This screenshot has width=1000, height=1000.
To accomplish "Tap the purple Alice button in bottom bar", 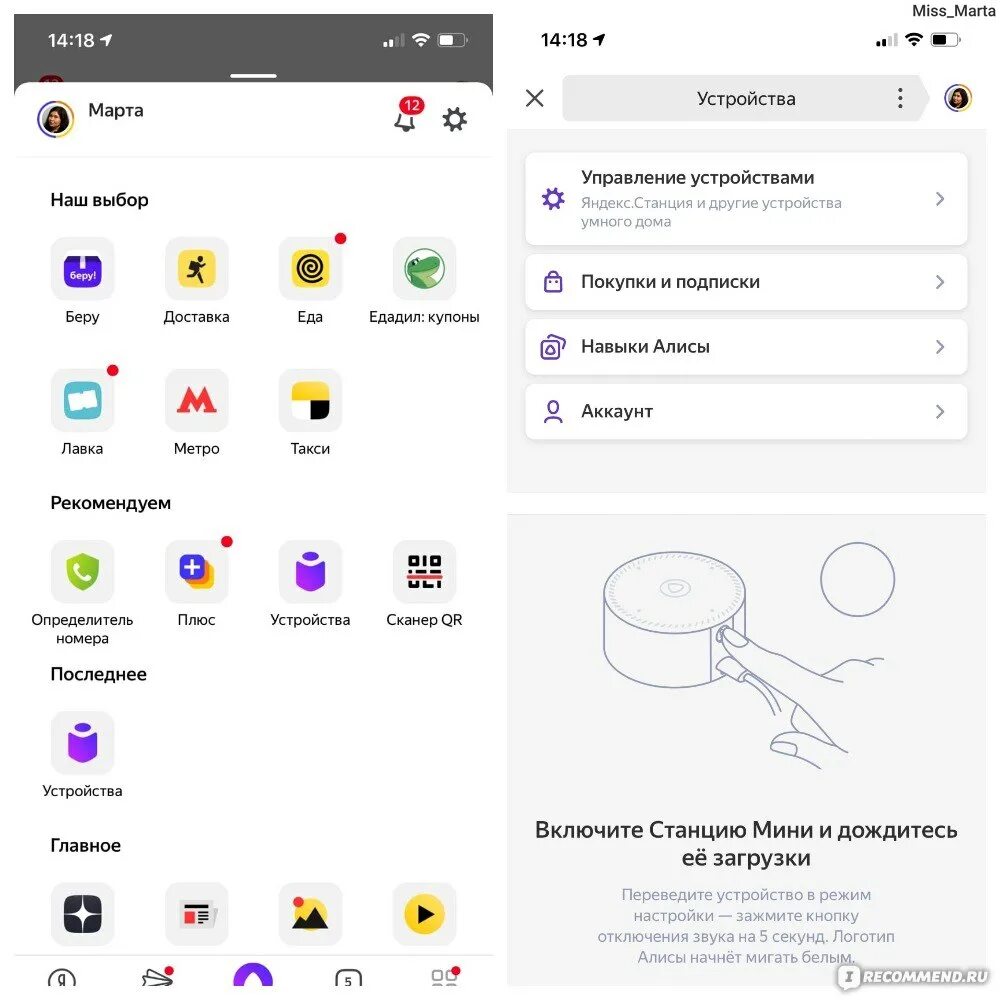I will point(253,978).
